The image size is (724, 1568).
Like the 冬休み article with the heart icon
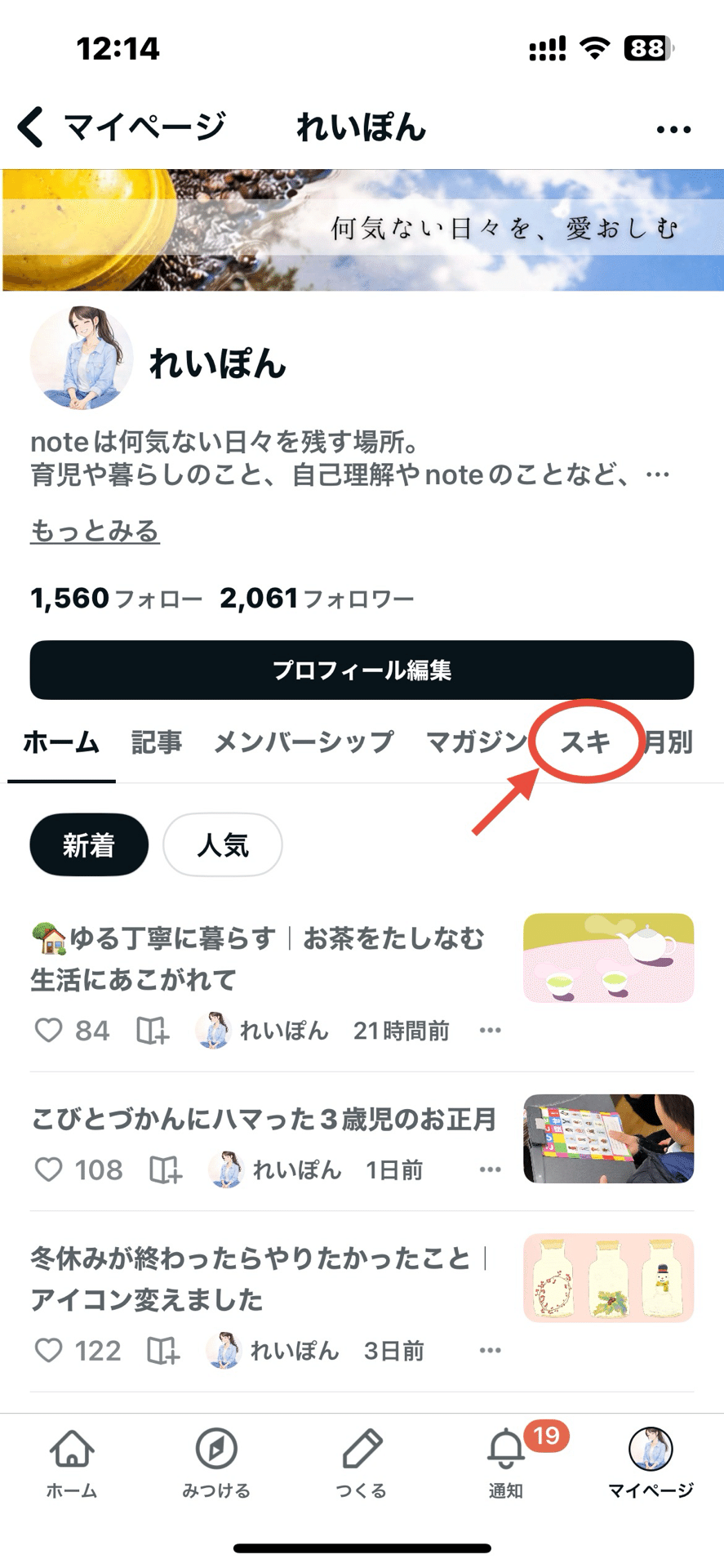coord(49,1349)
